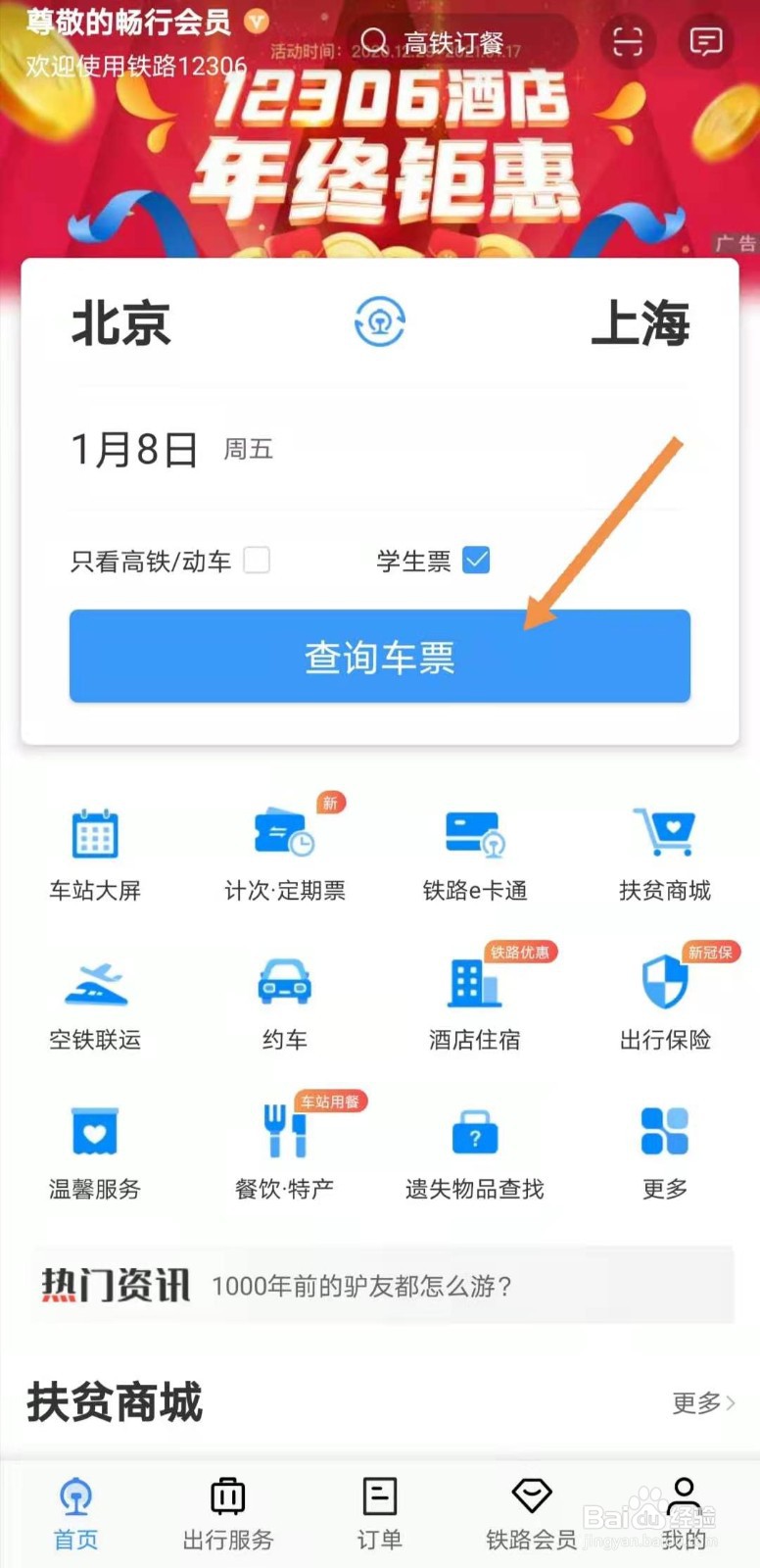
Task: Uncheck the 学生票 student ticket option
Action: tap(477, 560)
